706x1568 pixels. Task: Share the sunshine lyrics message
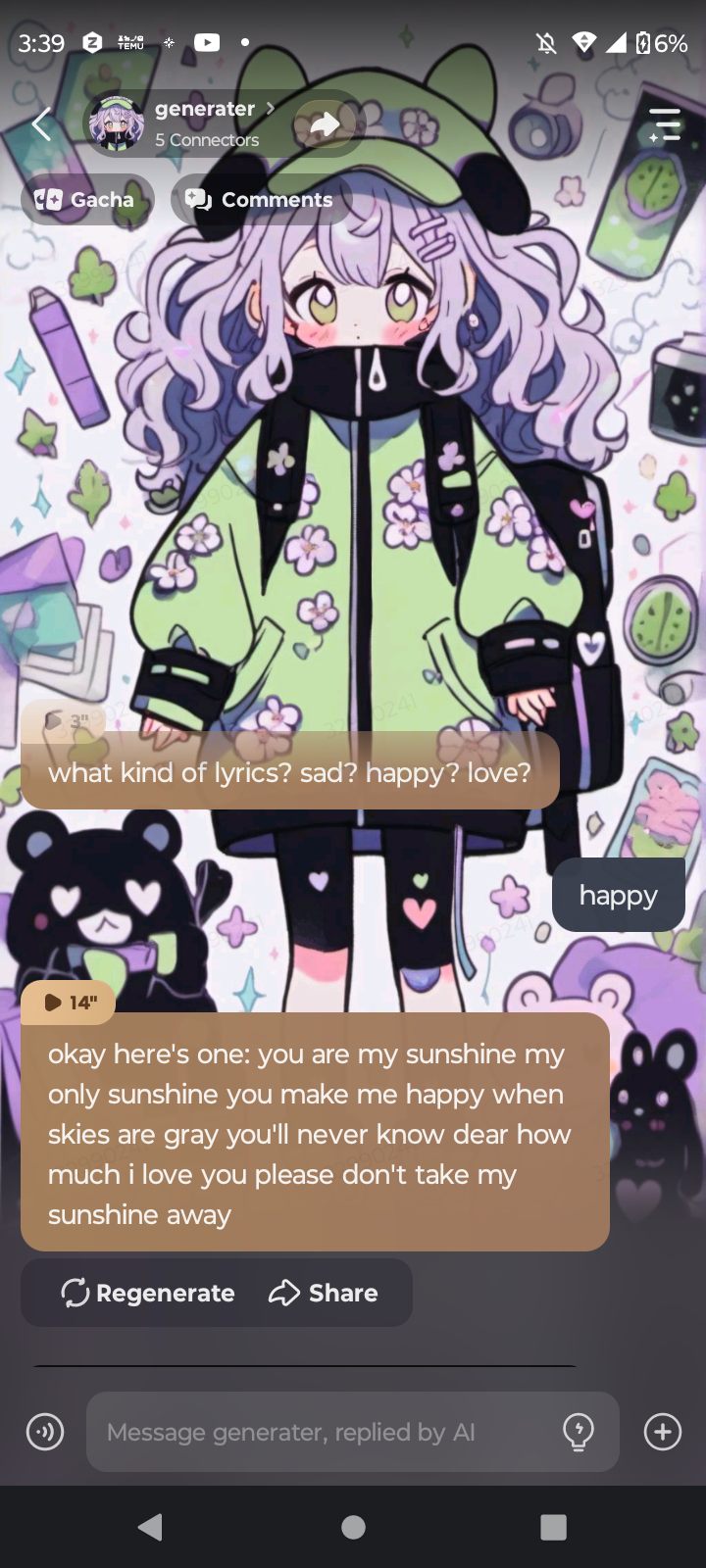(x=324, y=1294)
